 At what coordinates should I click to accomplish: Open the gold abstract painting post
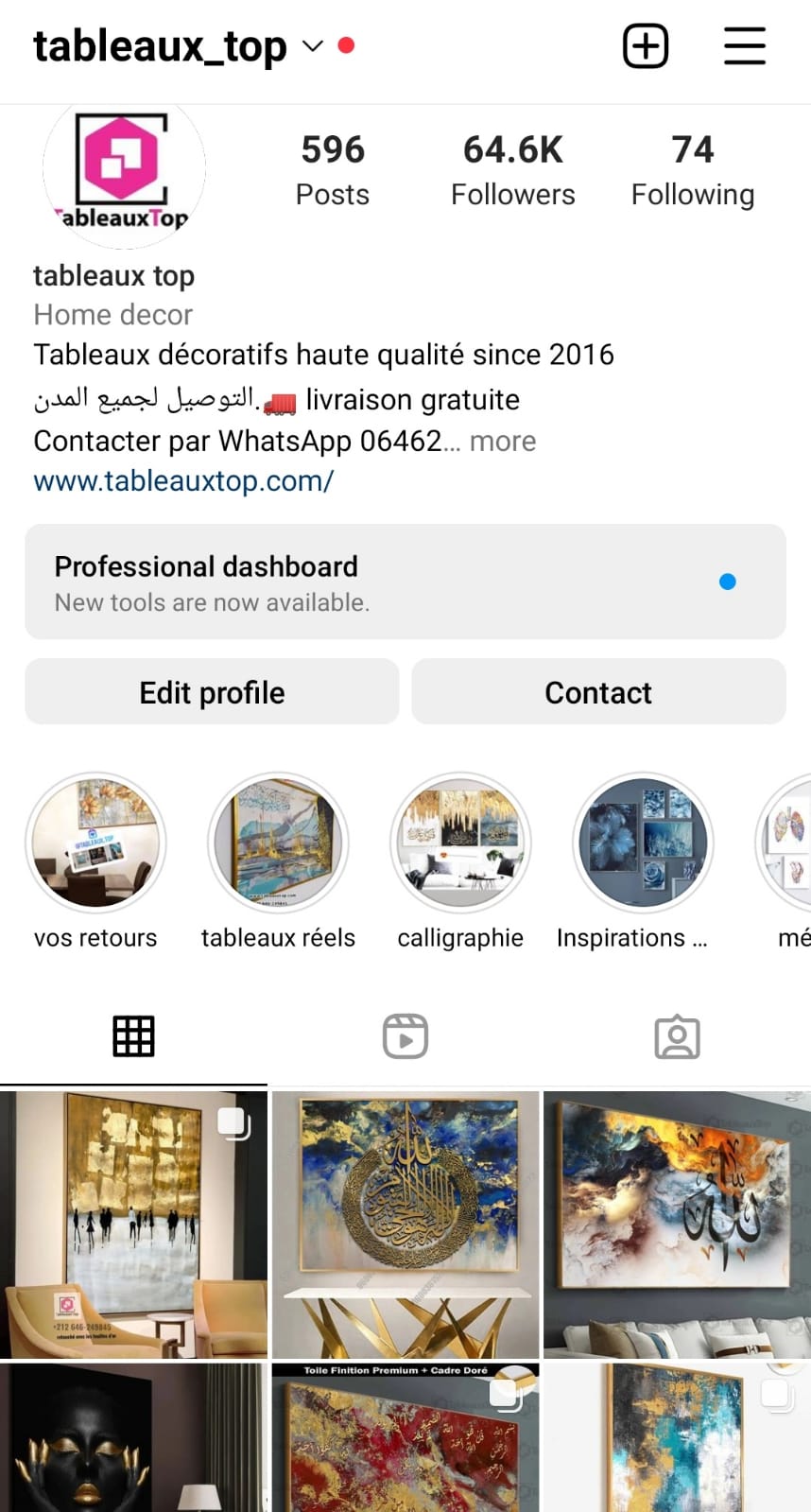pos(133,1225)
